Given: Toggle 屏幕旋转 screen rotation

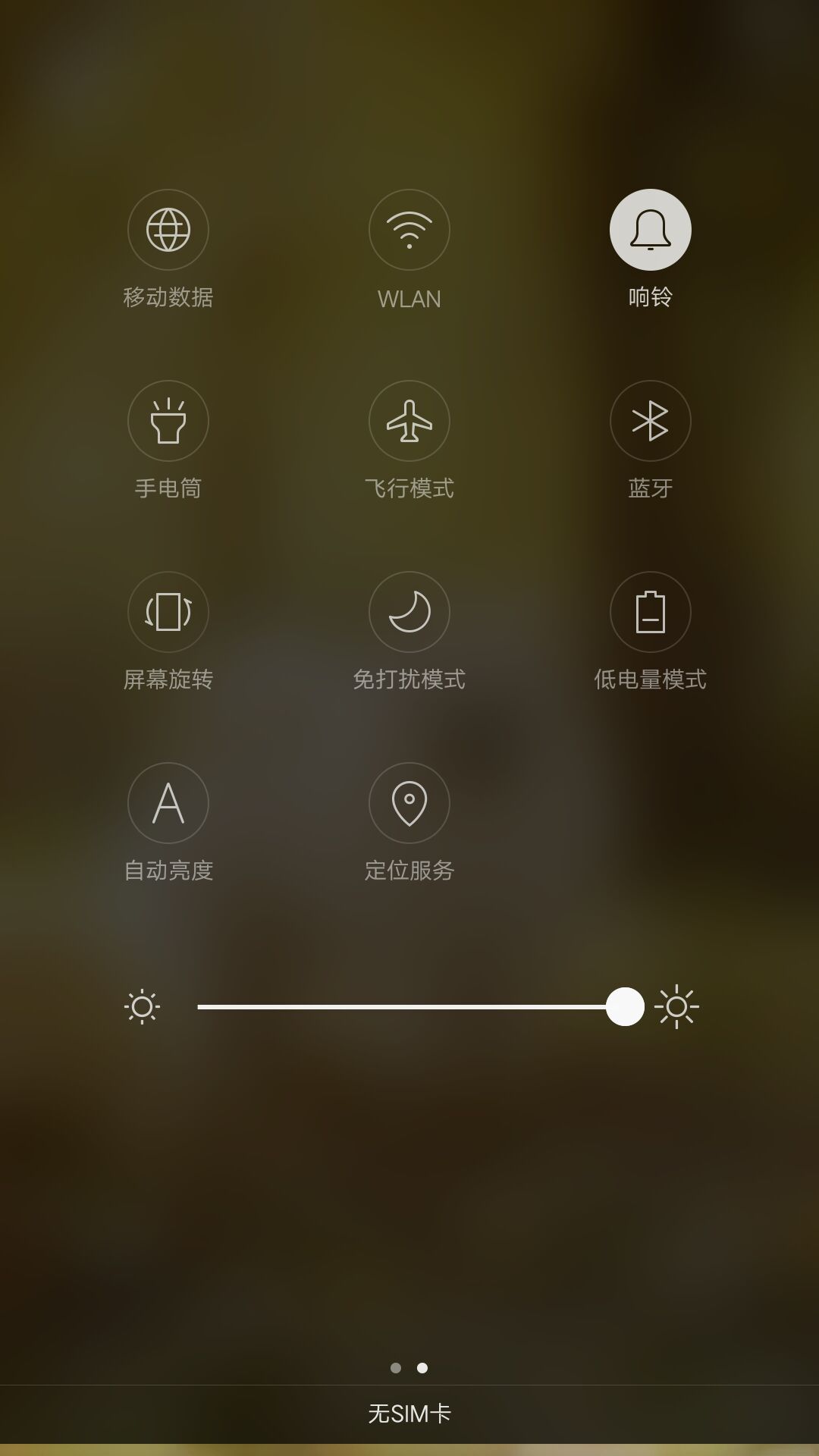Looking at the screenshot, I should click(x=168, y=612).
